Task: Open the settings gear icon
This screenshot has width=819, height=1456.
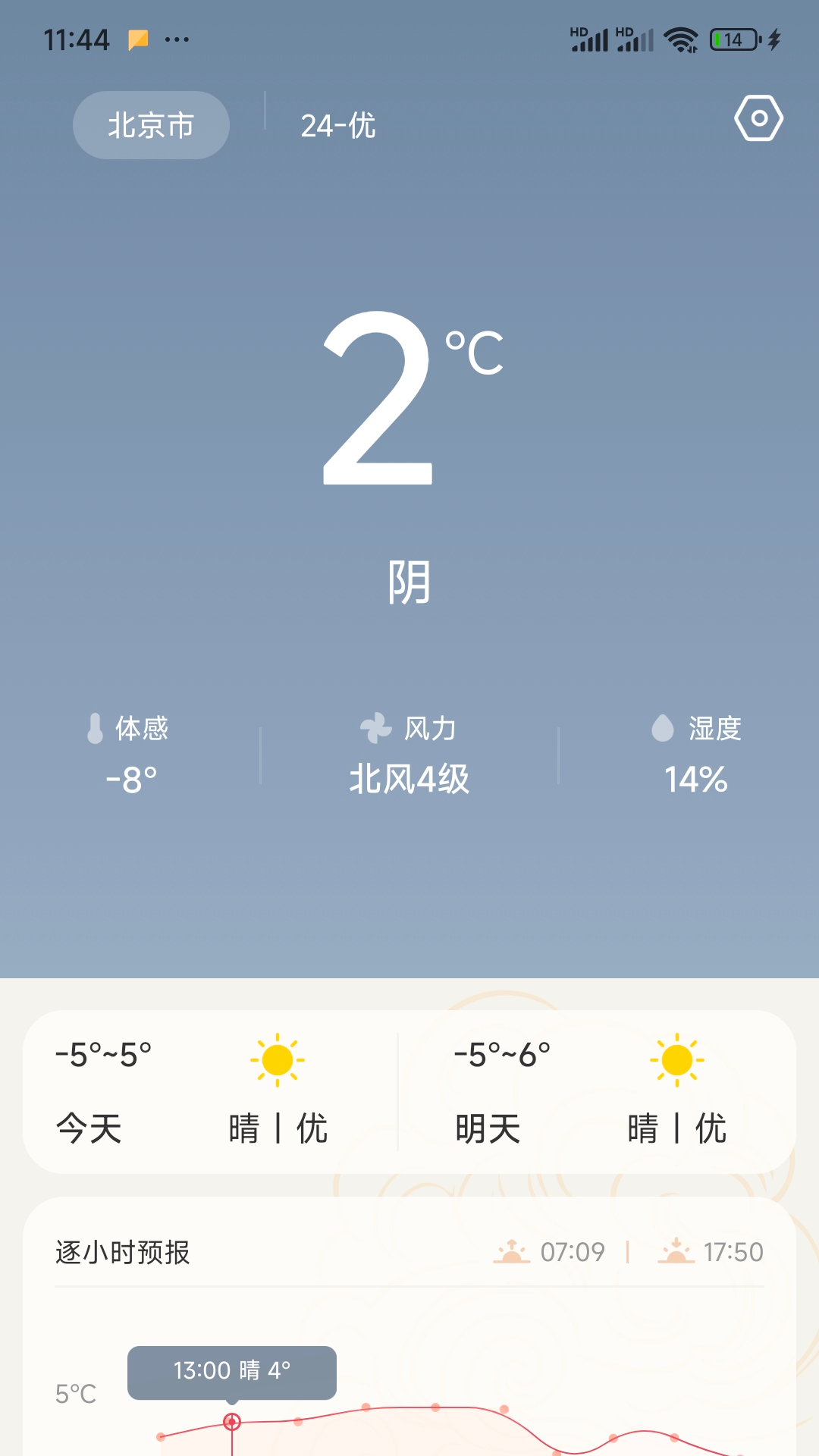Action: point(758,118)
